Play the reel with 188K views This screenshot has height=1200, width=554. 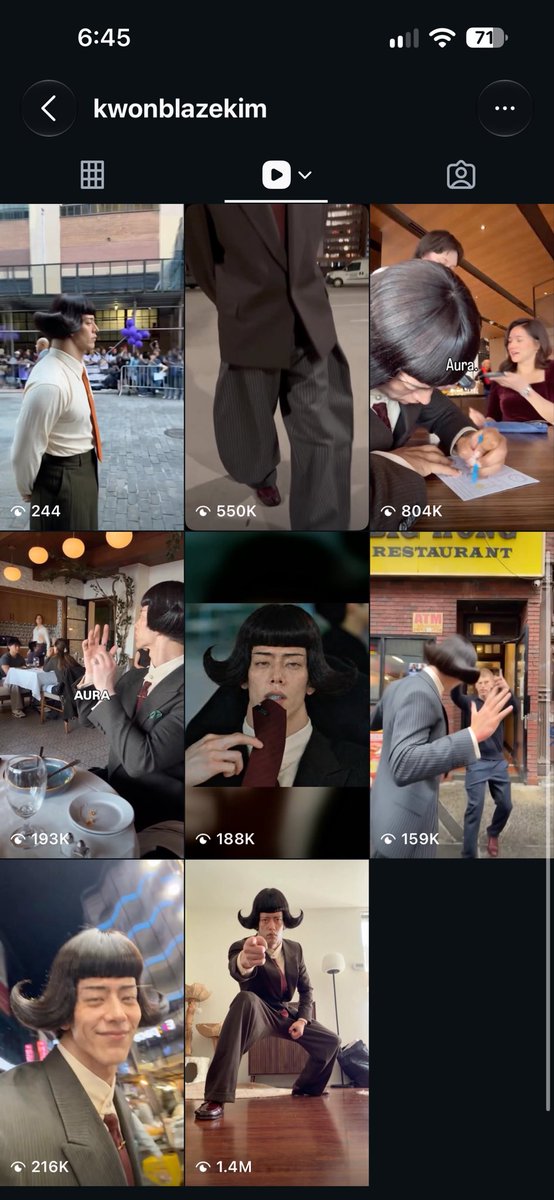pyautogui.click(x=277, y=695)
